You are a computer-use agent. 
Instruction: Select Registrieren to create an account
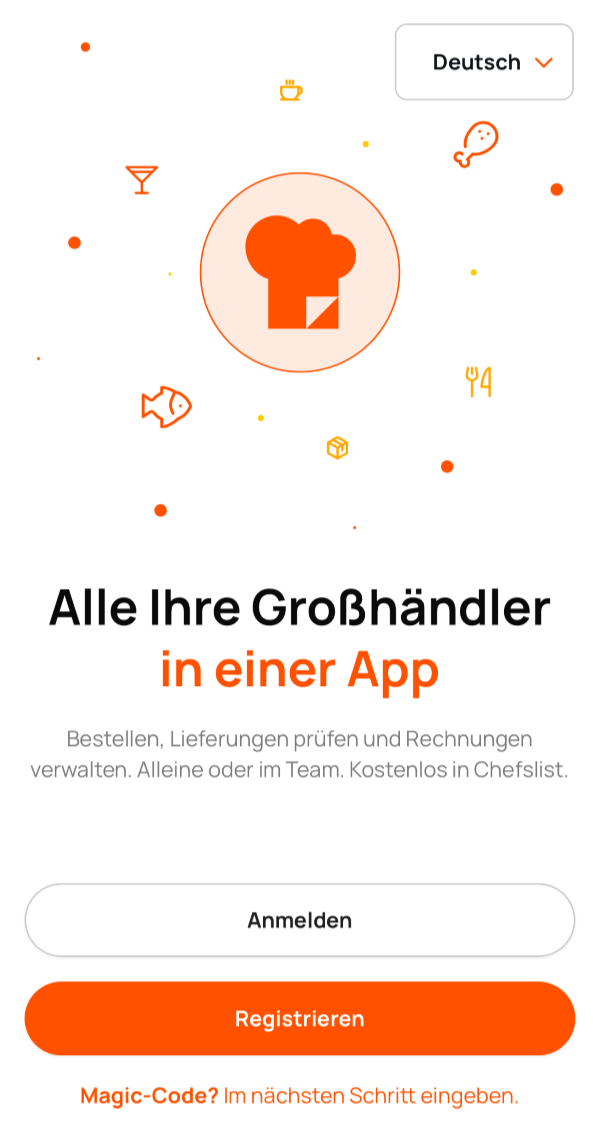300,1018
